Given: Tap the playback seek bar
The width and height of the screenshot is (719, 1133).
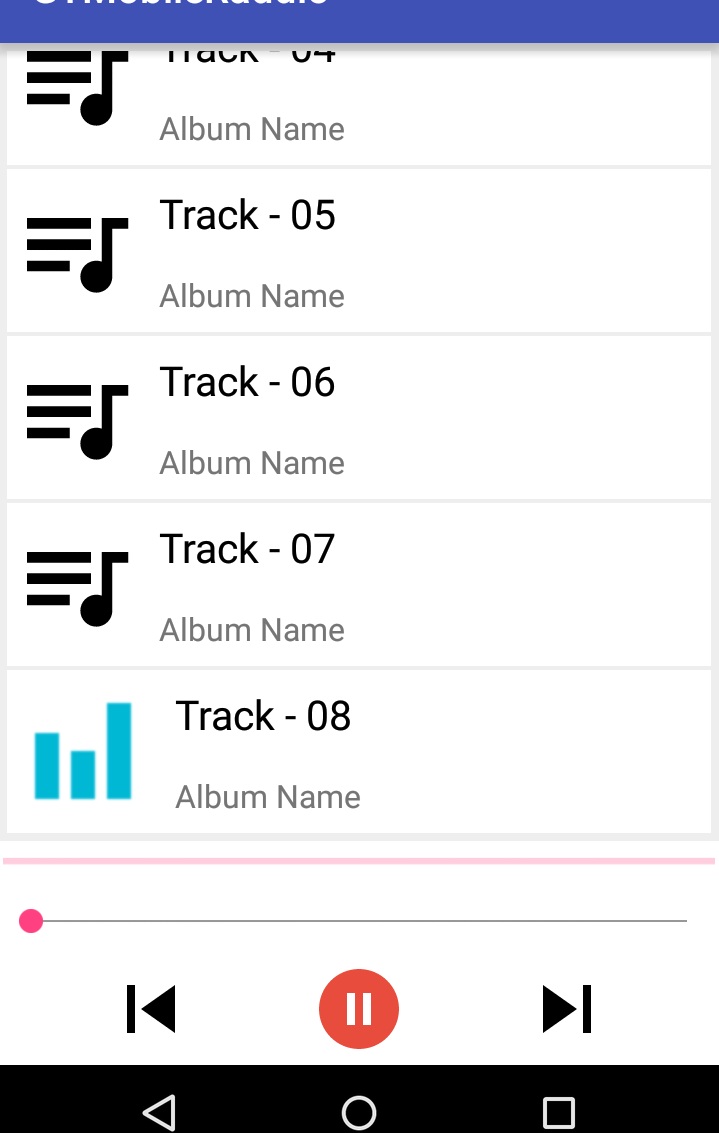Looking at the screenshot, I should [x=358, y=920].
